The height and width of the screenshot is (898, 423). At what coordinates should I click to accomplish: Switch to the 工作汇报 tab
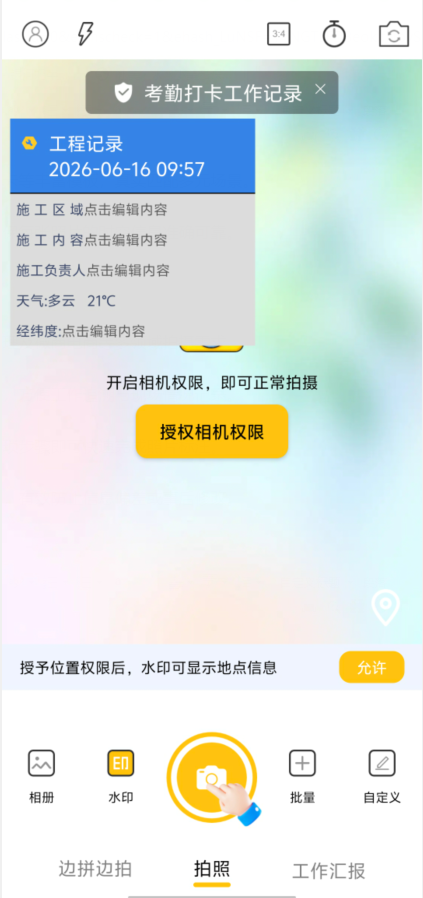coord(329,871)
